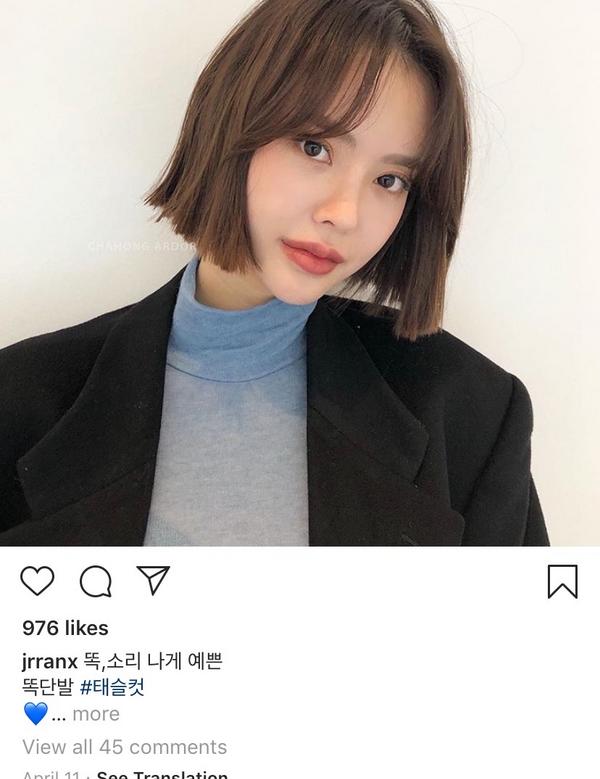Screen dimensions: 600x779
Task: Share the post with the paper plane icon
Action: click(153, 579)
